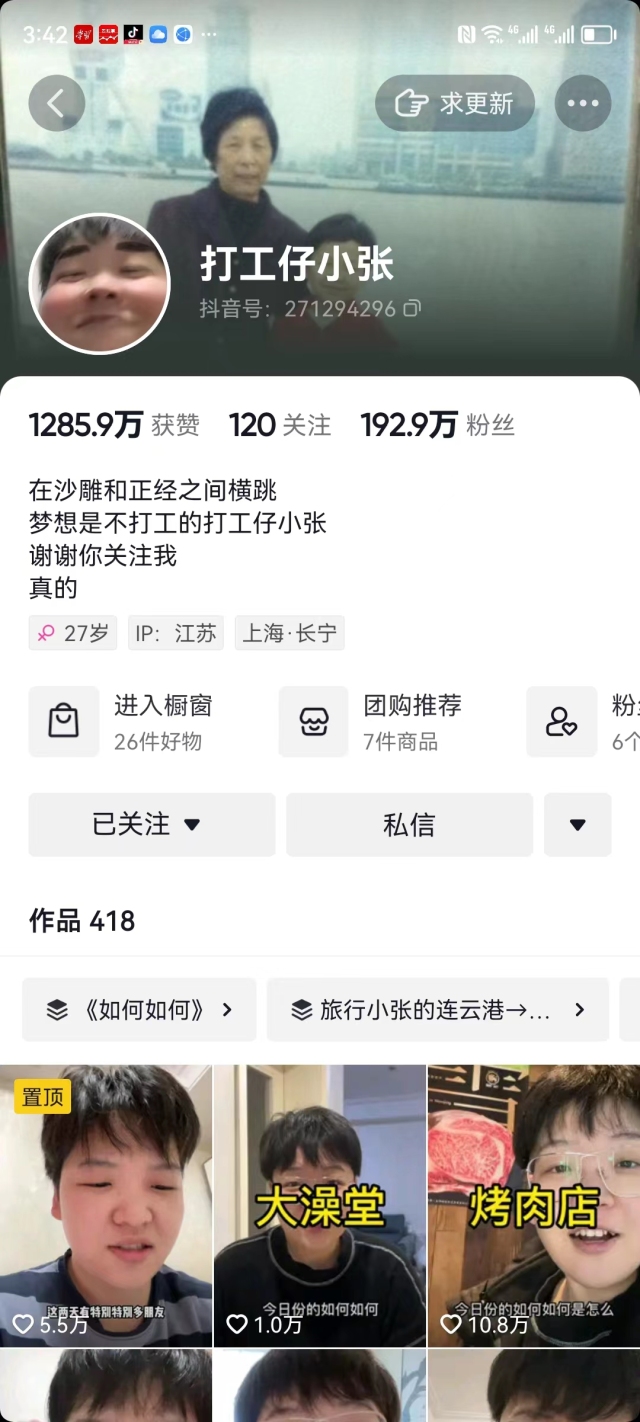Play the 大澡堂 video
The image size is (640, 1422).
tap(320, 1205)
